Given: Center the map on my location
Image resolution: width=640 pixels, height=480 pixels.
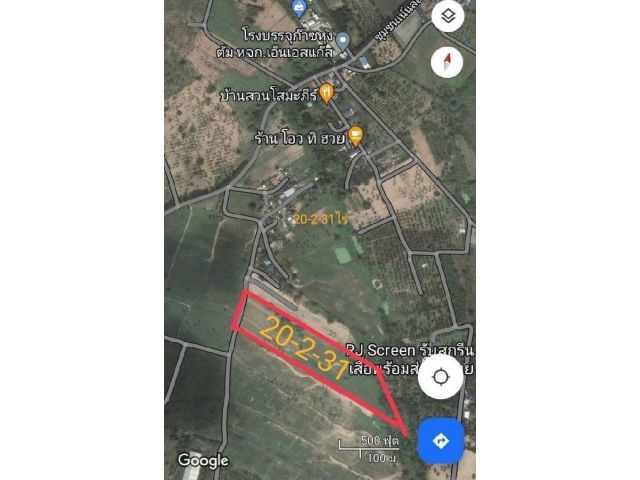Looking at the screenshot, I should coord(441,378).
